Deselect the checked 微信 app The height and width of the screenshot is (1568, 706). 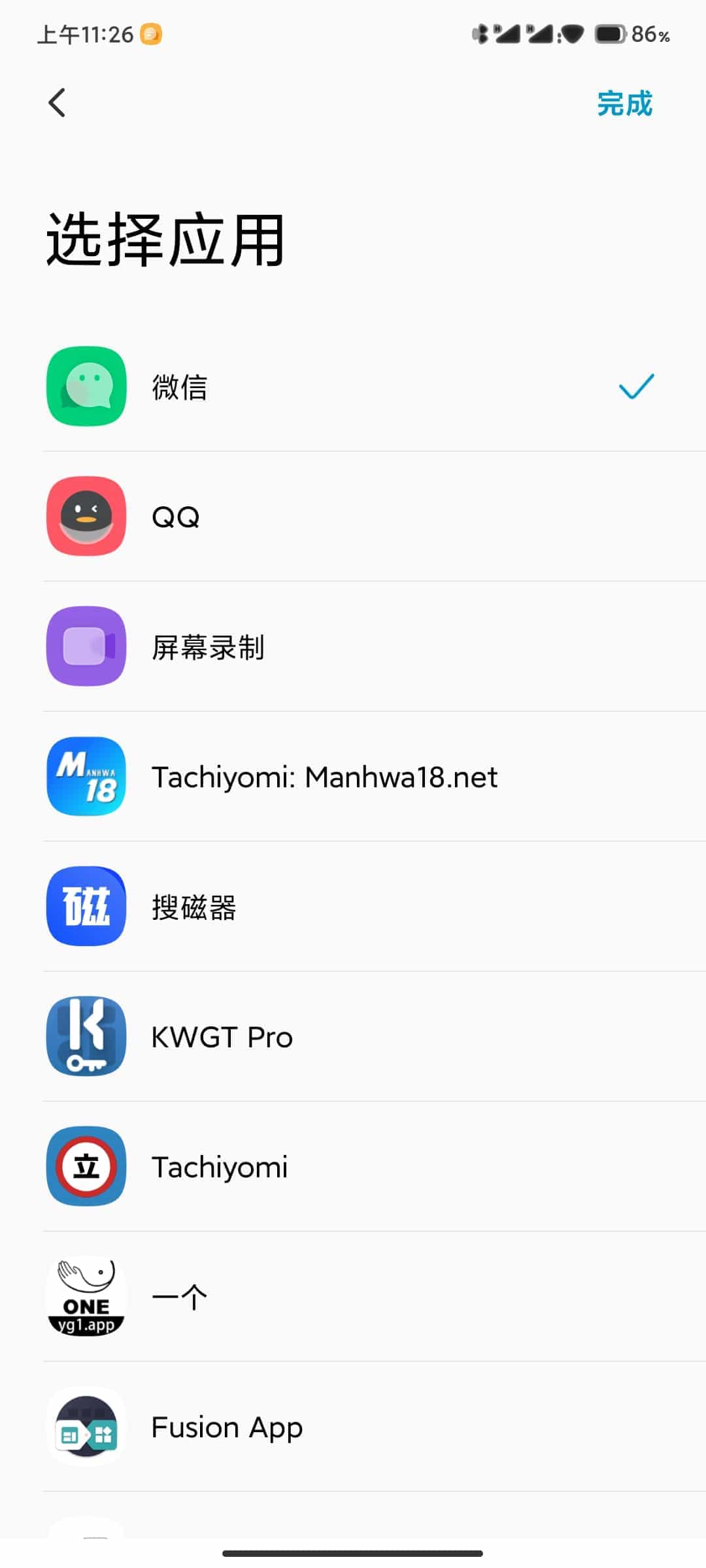353,386
